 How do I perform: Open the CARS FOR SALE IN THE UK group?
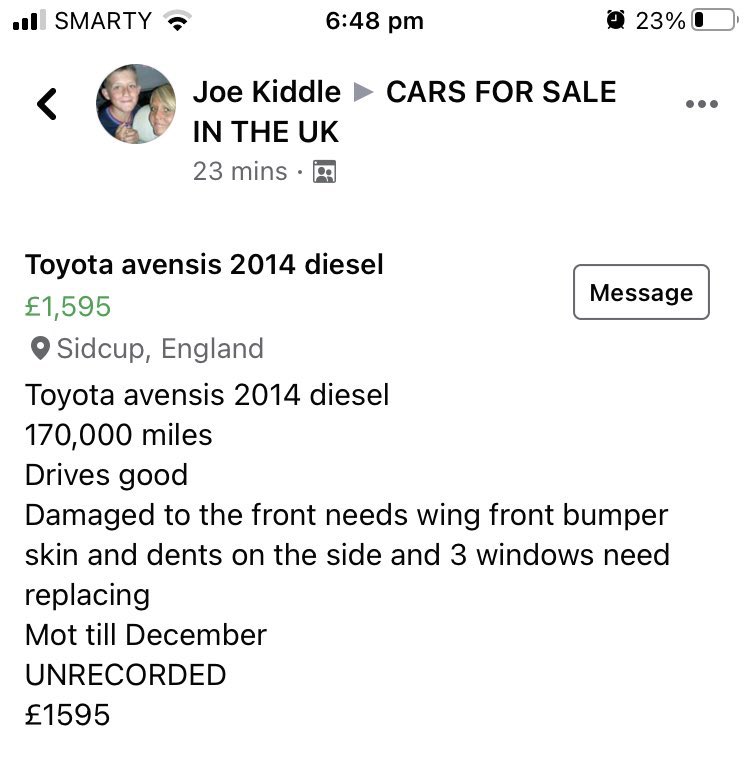500,93
